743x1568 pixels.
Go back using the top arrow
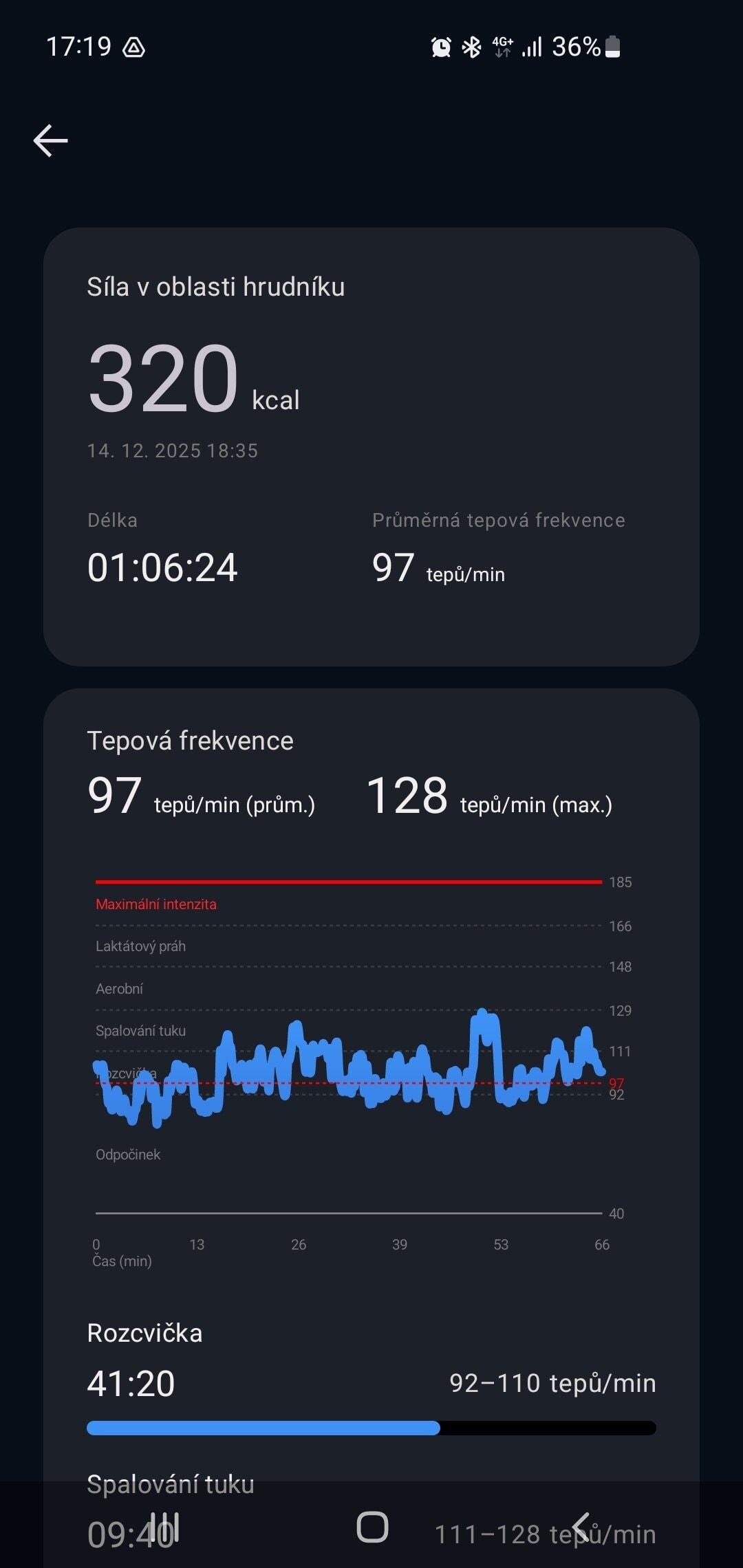coord(51,141)
